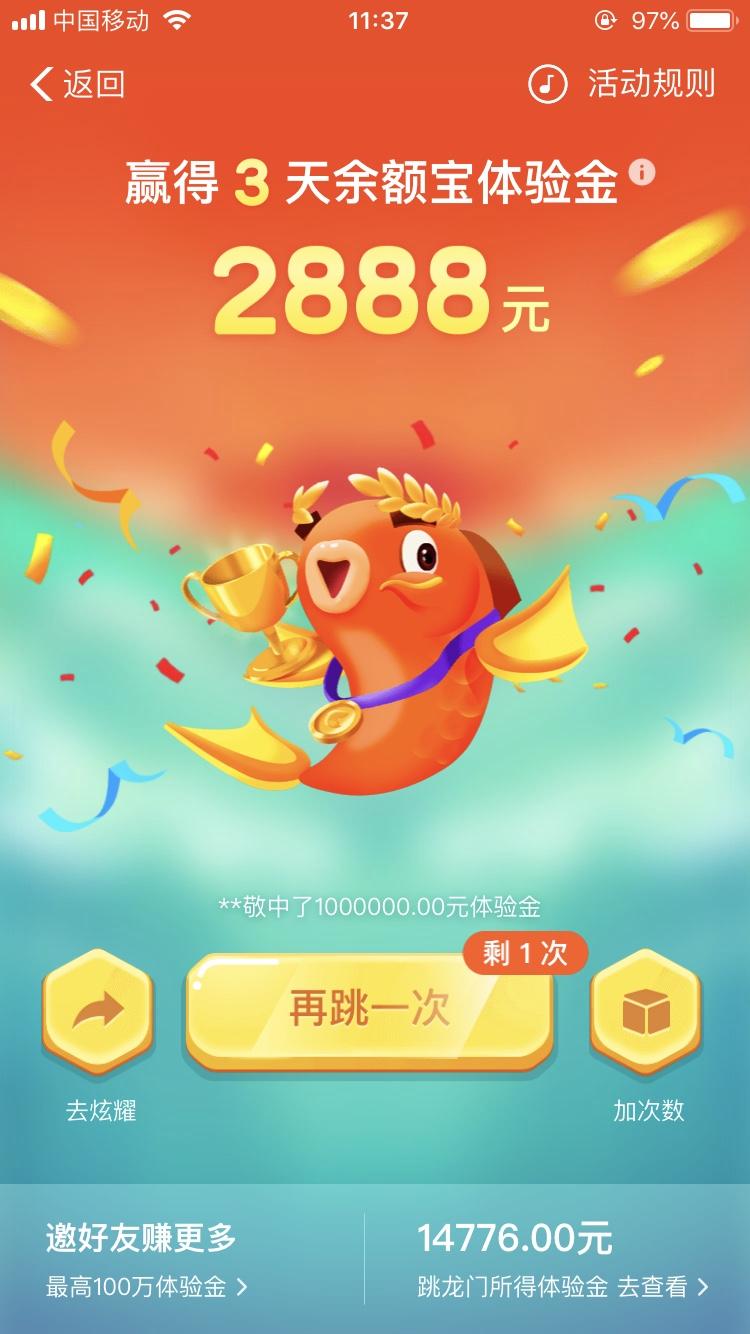
Task: Tap 再跳一次 to jump again
Action: [x=369, y=1010]
